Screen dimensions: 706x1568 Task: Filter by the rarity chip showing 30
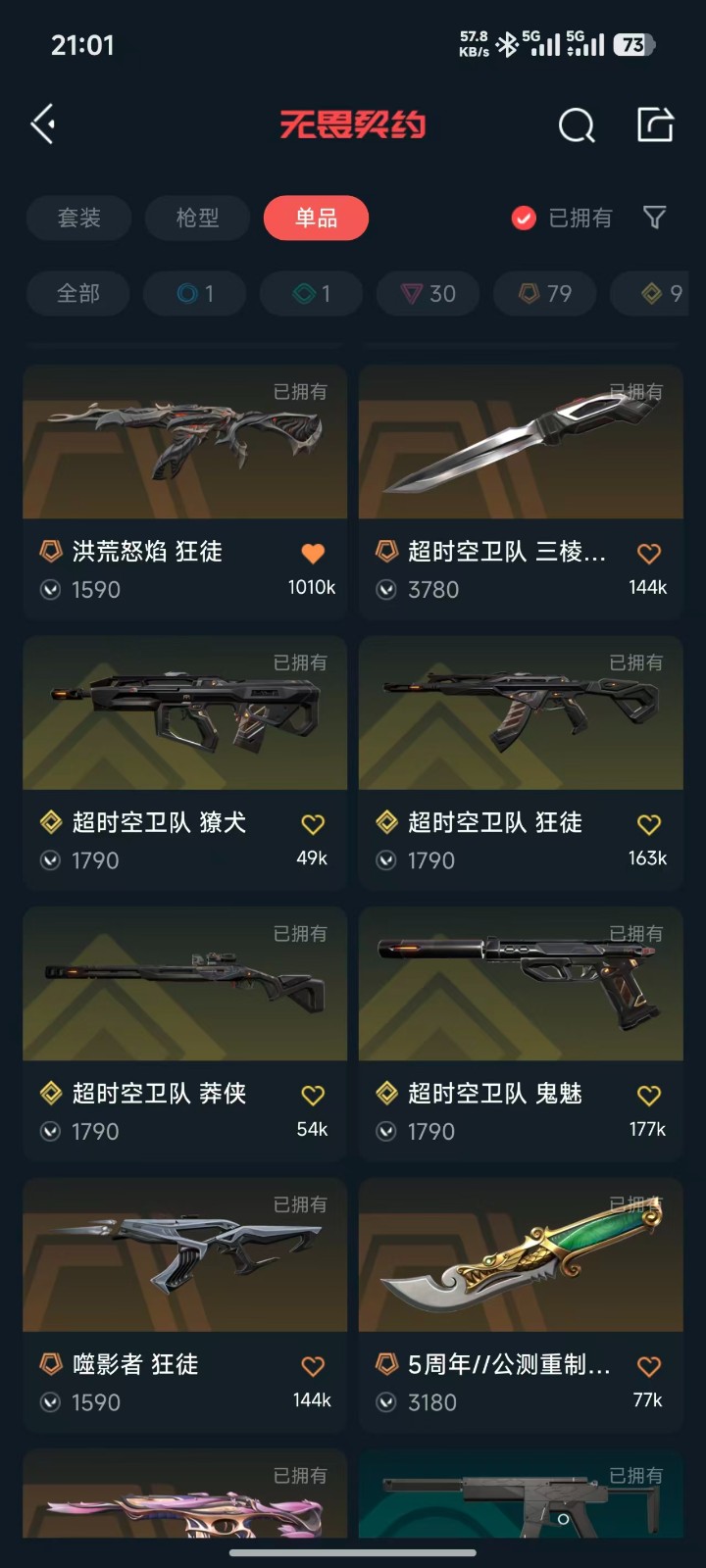click(x=429, y=293)
